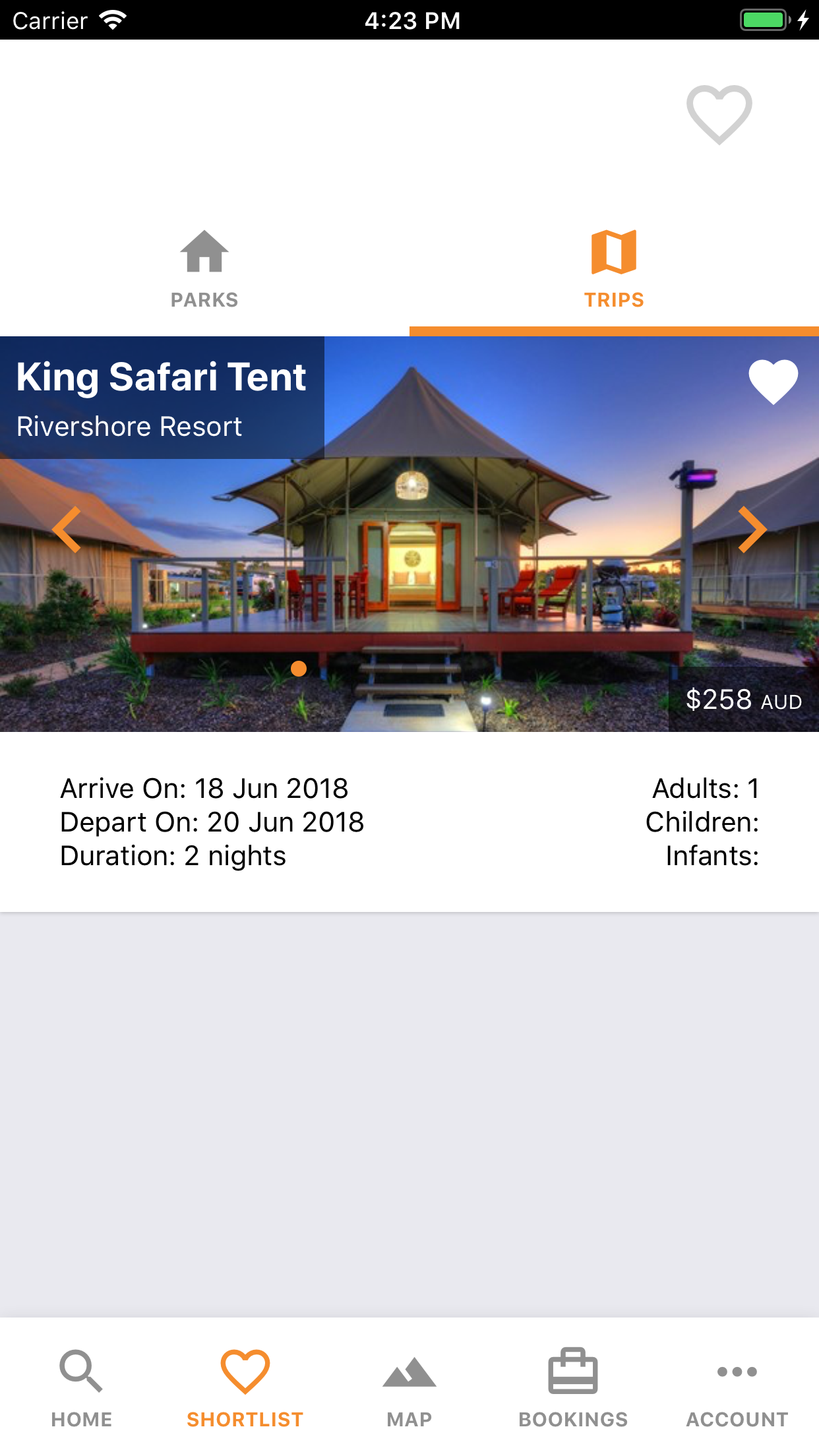819x1456 pixels.
Task: Open the King Safari Tent trip card
Action: tap(409, 624)
